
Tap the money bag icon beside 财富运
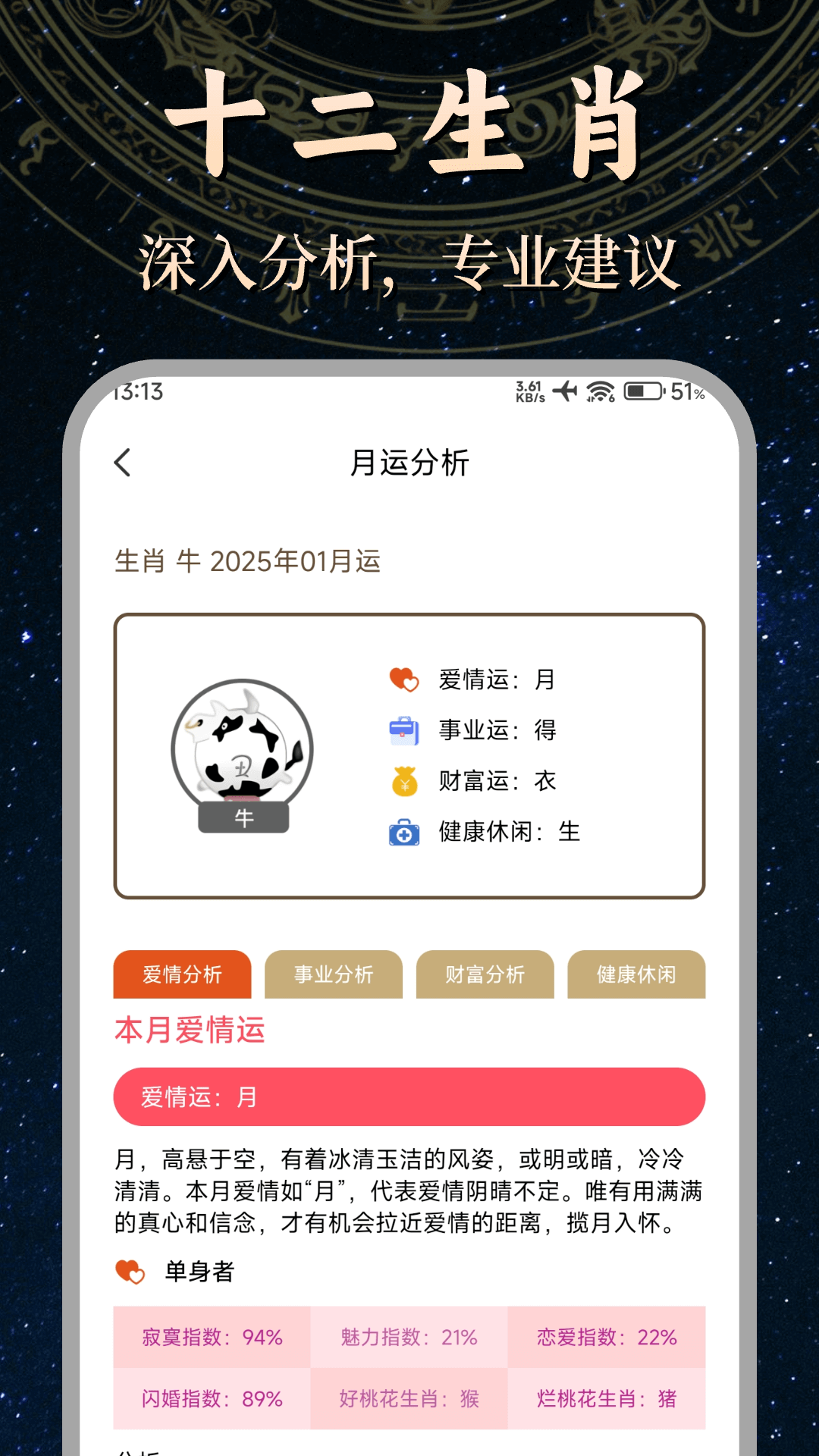pyautogui.click(x=406, y=780)
